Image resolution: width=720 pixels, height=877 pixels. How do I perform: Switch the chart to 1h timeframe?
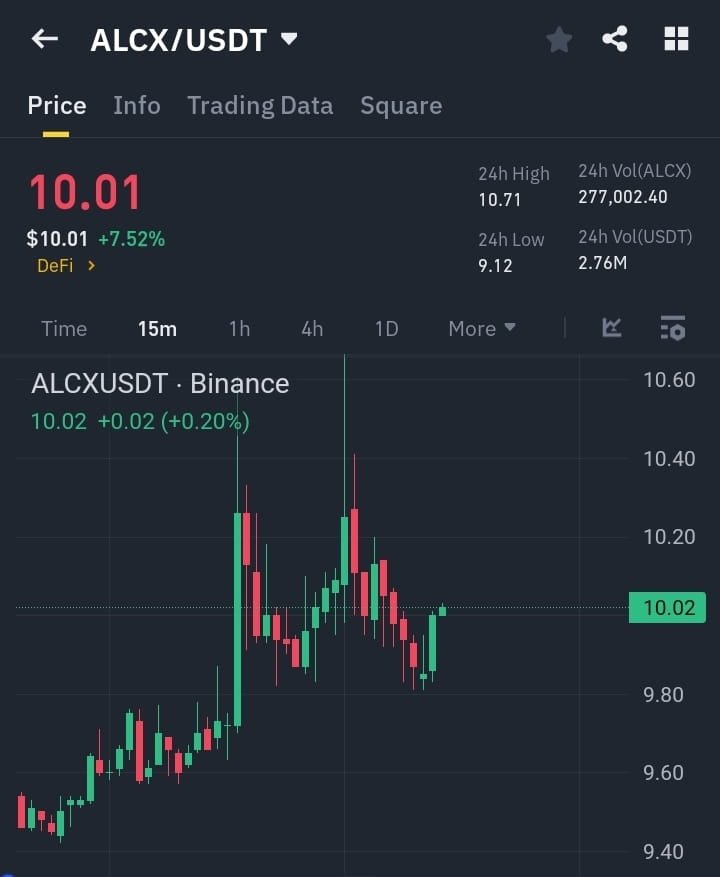(x=239, y=327)
